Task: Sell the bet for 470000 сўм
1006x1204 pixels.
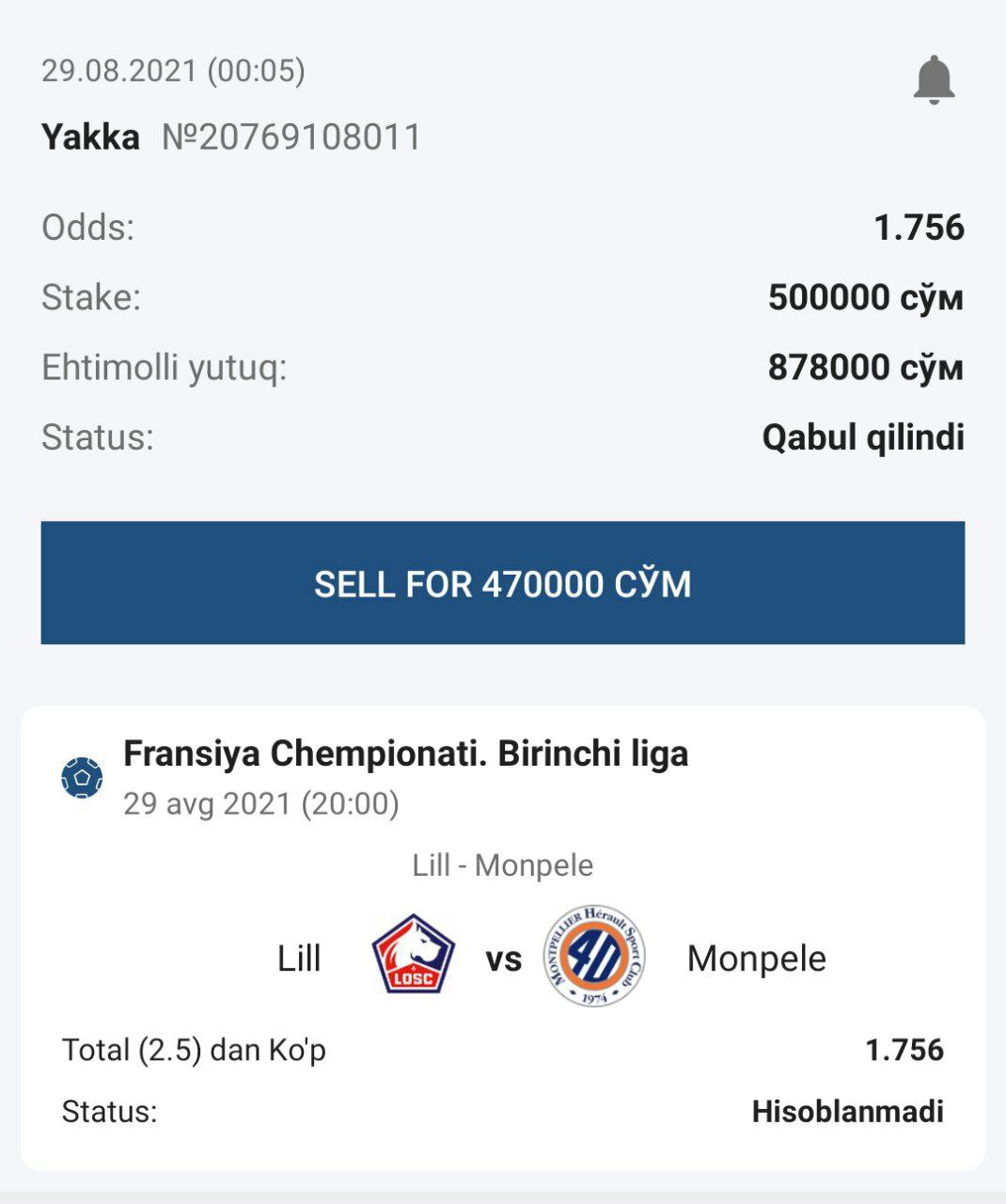Action: tap(503, 583)
